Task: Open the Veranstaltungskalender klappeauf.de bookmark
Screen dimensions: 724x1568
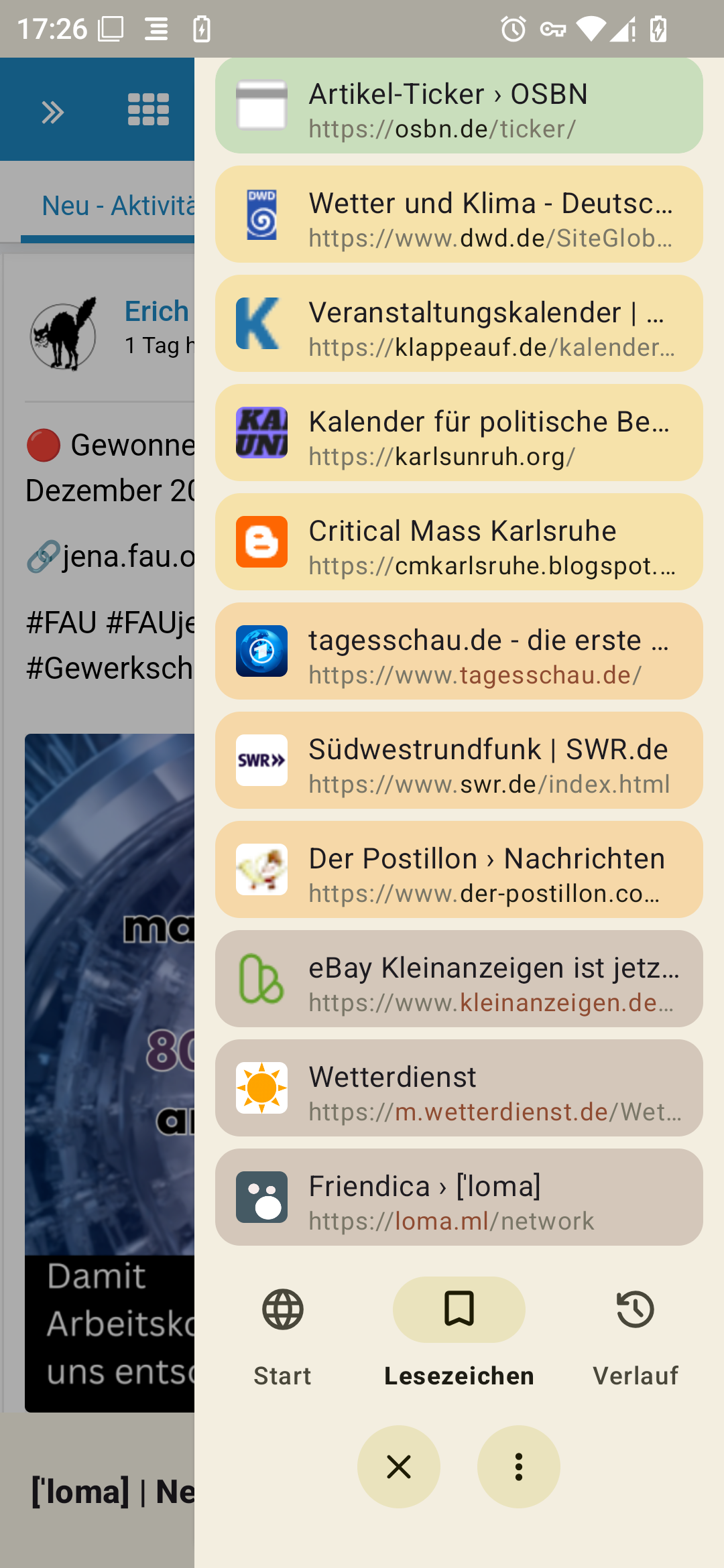Action: [x=459, y=324]
